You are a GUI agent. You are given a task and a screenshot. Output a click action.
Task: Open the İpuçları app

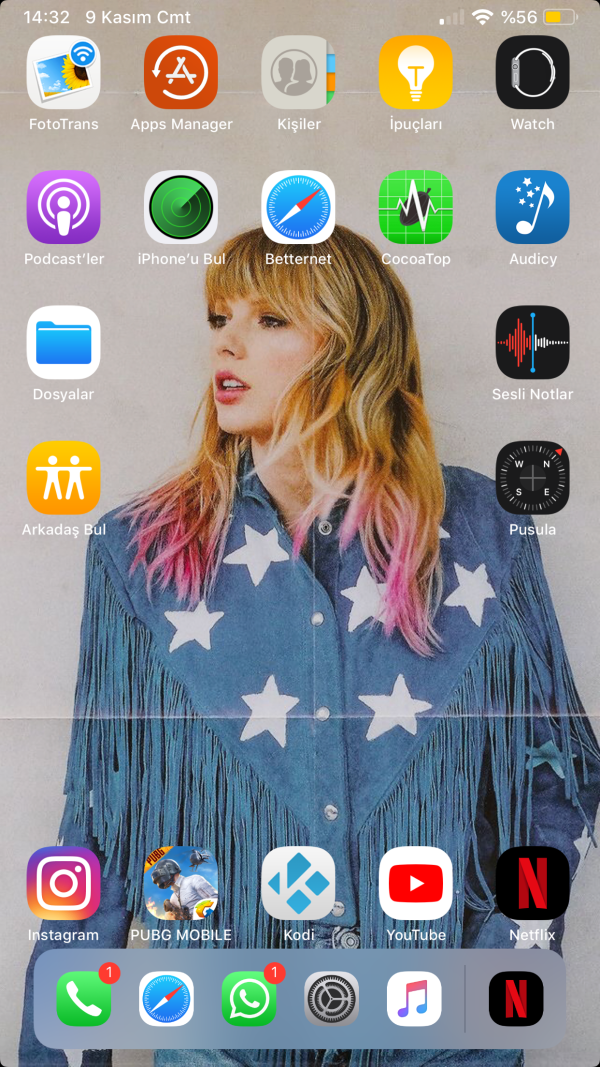click(416, 73)
